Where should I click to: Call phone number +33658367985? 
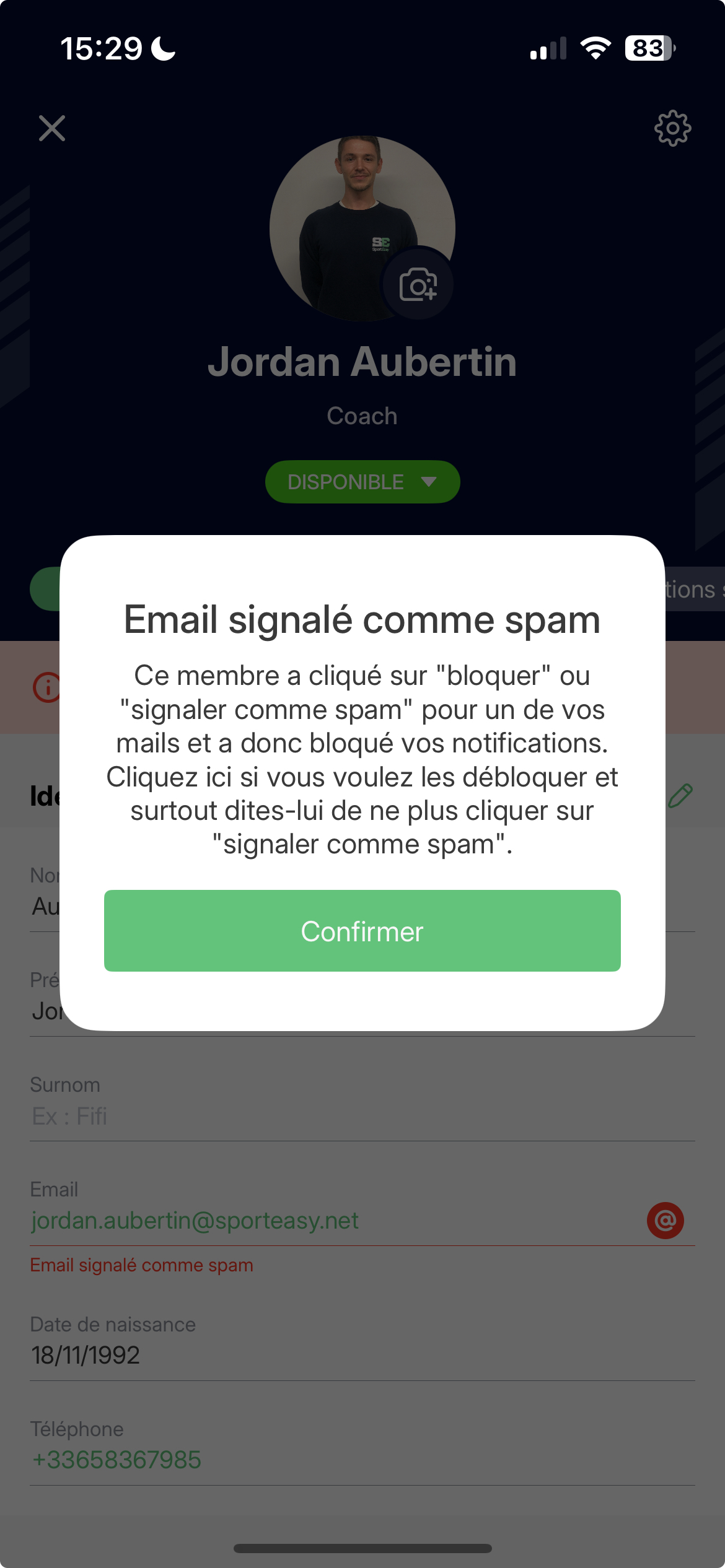click(x=116, y=1460)
